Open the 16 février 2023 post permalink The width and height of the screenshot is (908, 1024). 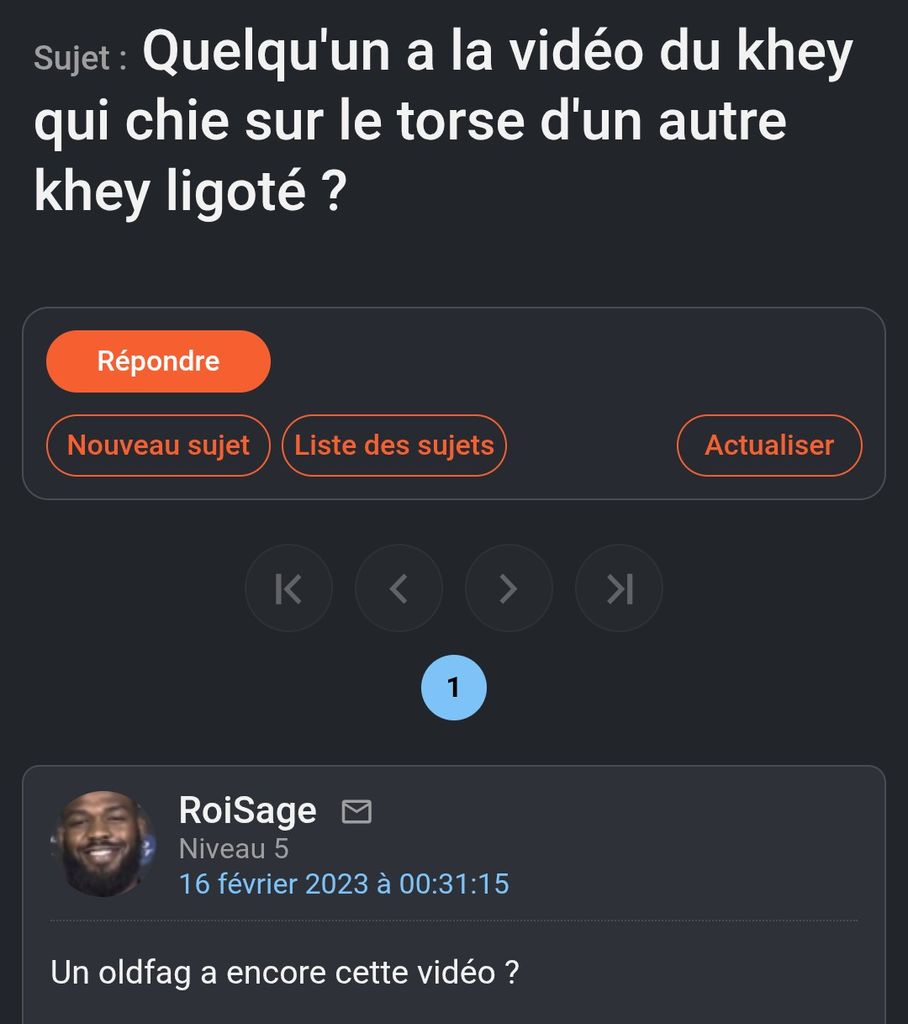(x=343, y=884)
